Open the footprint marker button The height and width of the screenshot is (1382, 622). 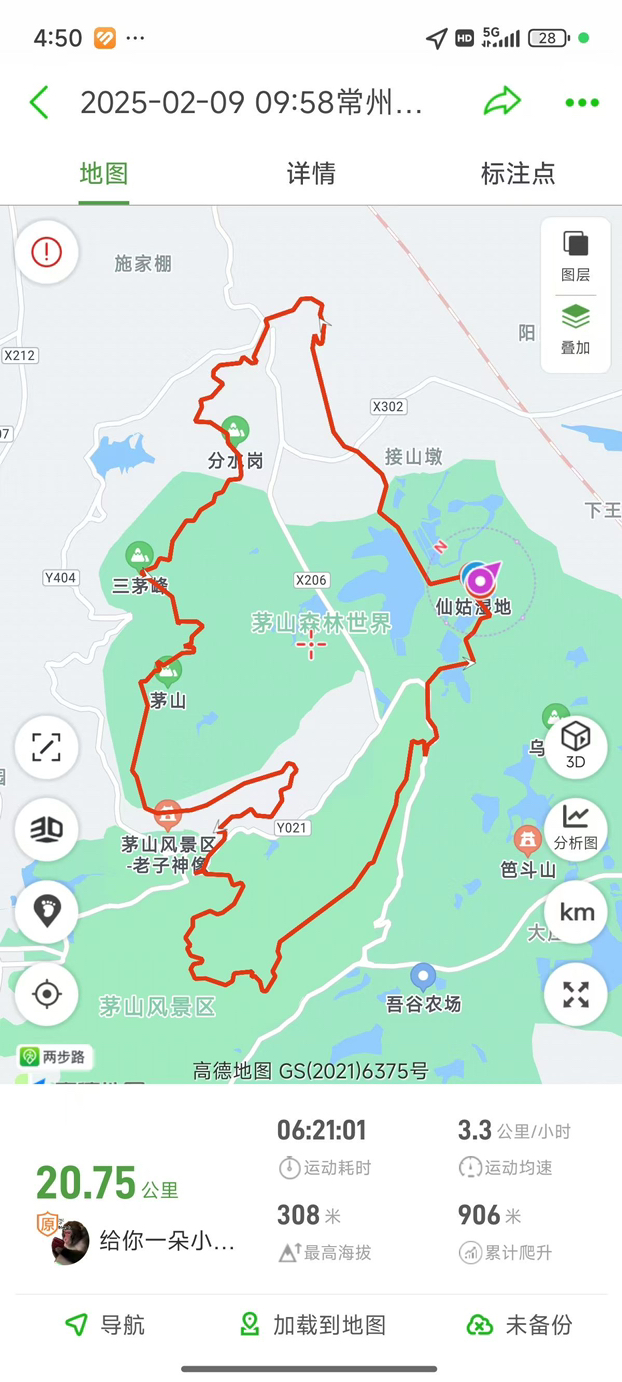(47, 911)
